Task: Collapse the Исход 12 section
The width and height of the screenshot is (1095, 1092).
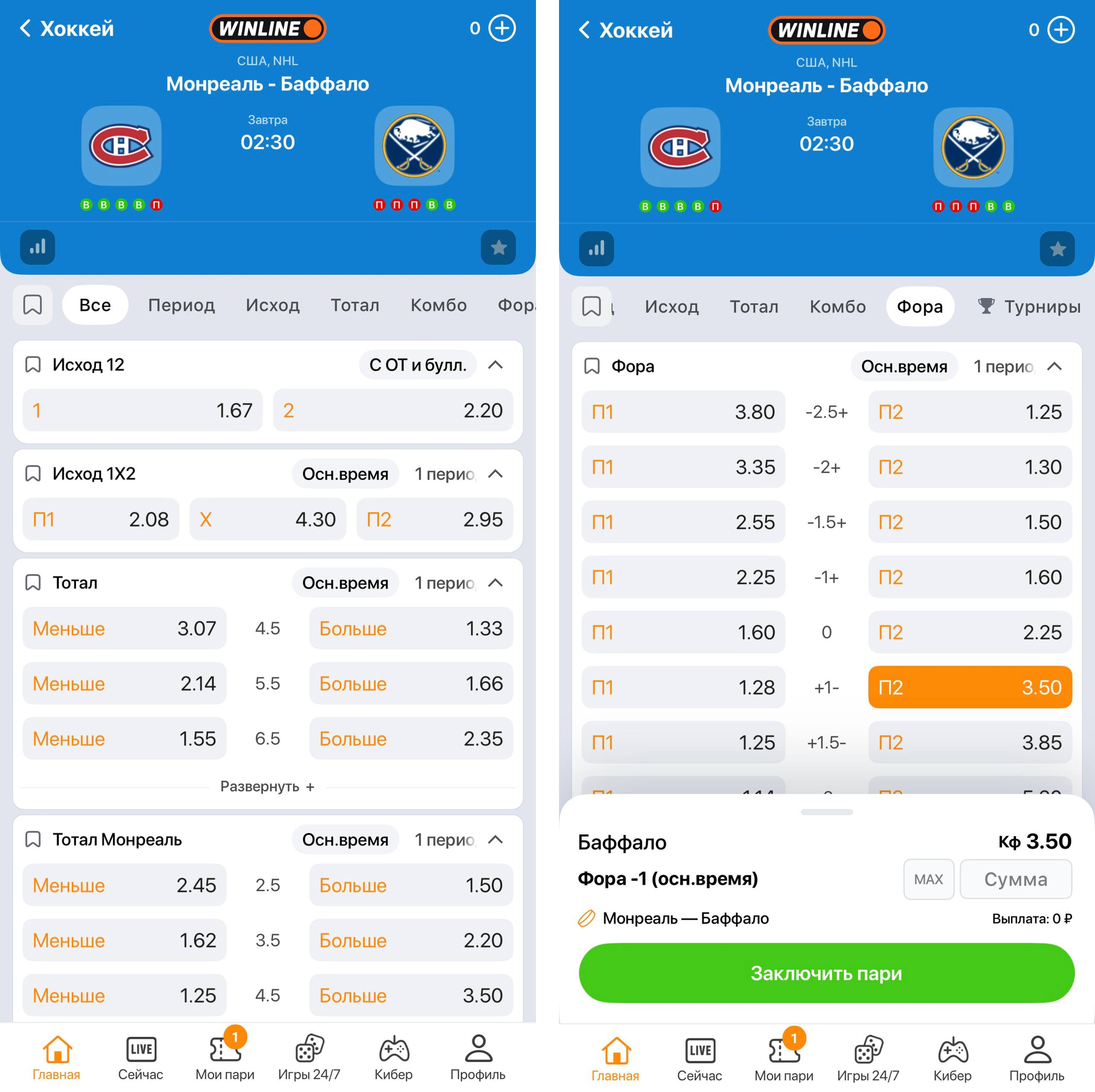Action: point(495,365)
